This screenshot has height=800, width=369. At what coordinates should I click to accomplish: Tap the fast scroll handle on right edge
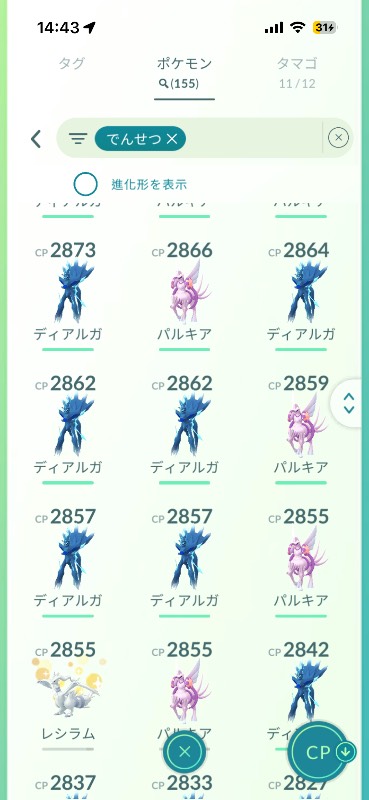tap(350, 403)
